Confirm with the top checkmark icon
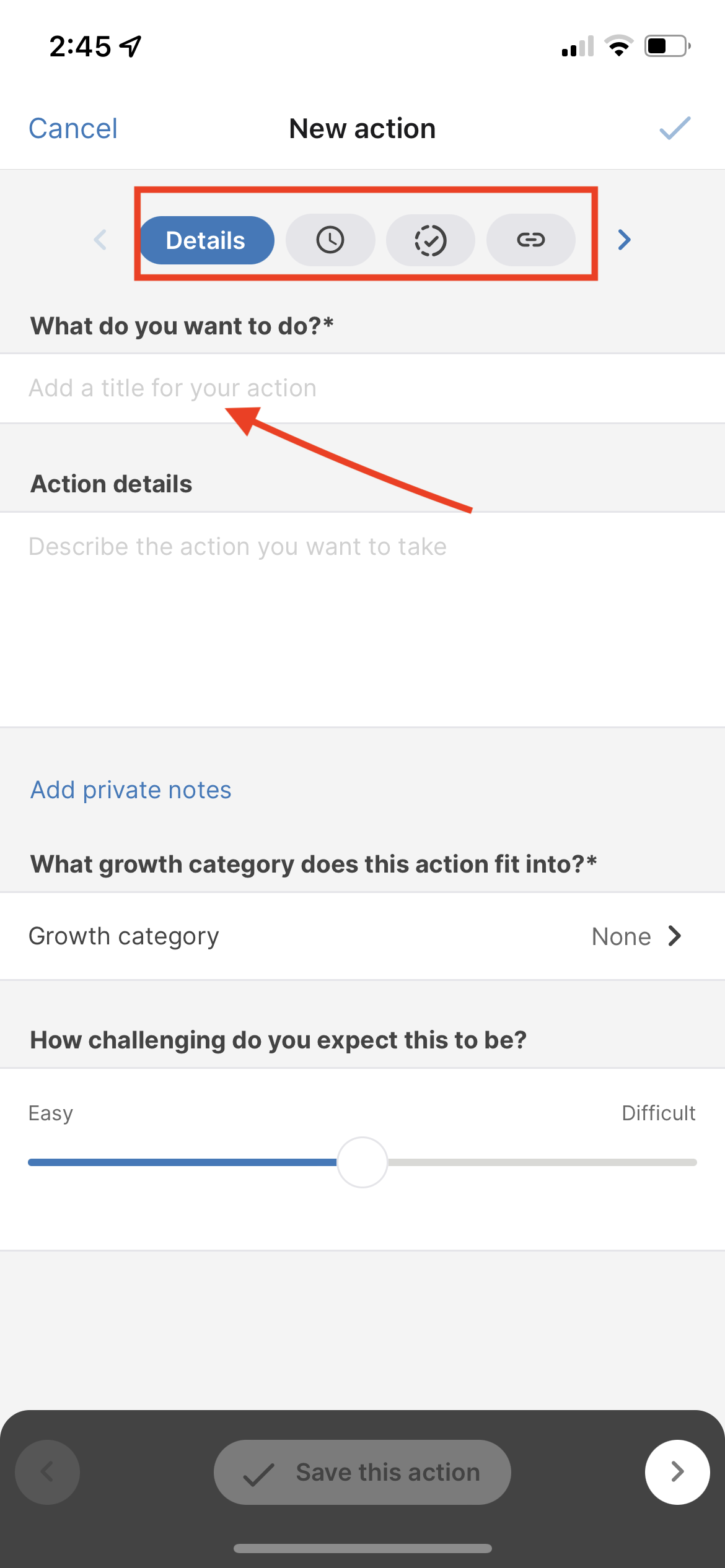 [675, 128]
